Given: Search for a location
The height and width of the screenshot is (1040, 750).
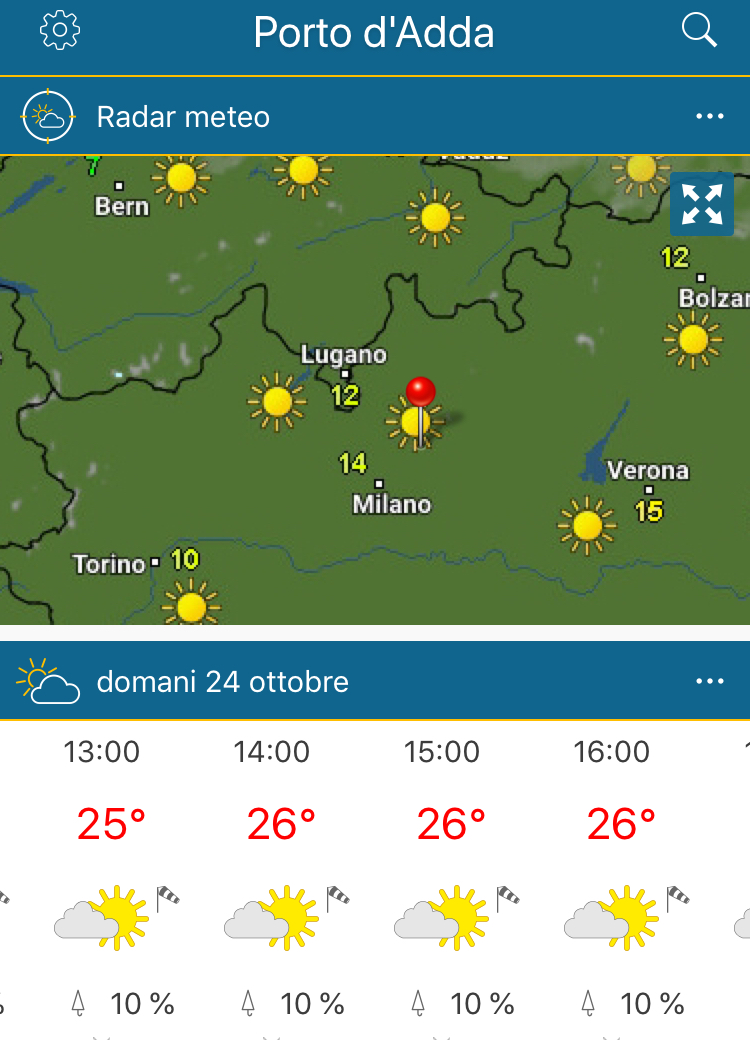Looking at the screenshot, I should tap(699, 31).
